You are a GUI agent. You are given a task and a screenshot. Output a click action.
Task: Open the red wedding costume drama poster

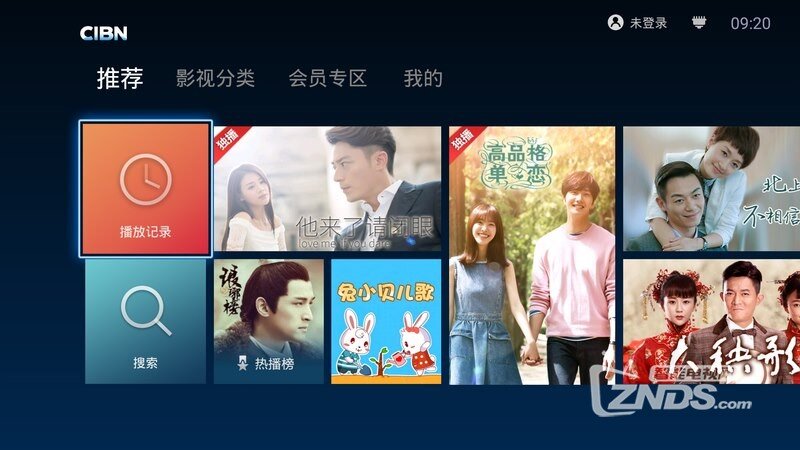pos(711,321)
